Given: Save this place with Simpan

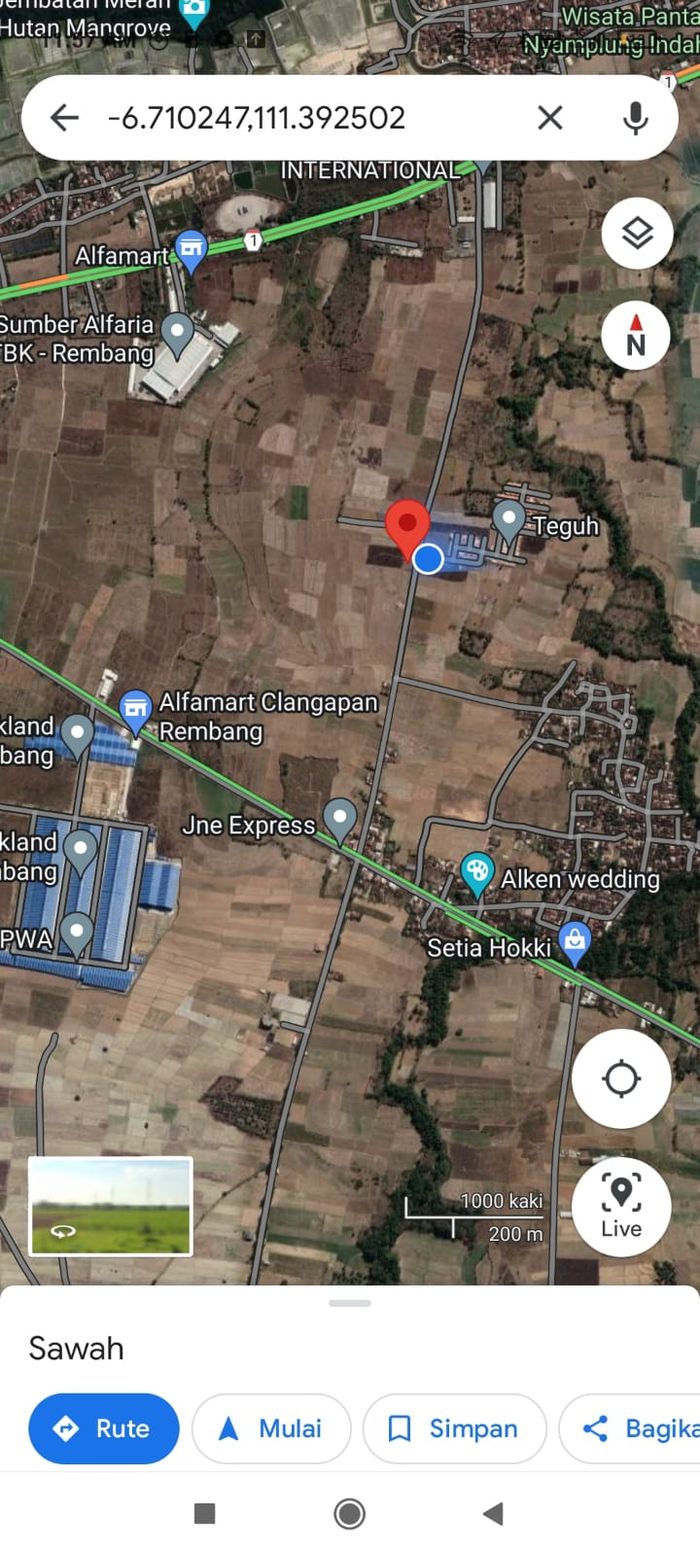Looking at the screenshot, I should click(x=454, y=1428).
